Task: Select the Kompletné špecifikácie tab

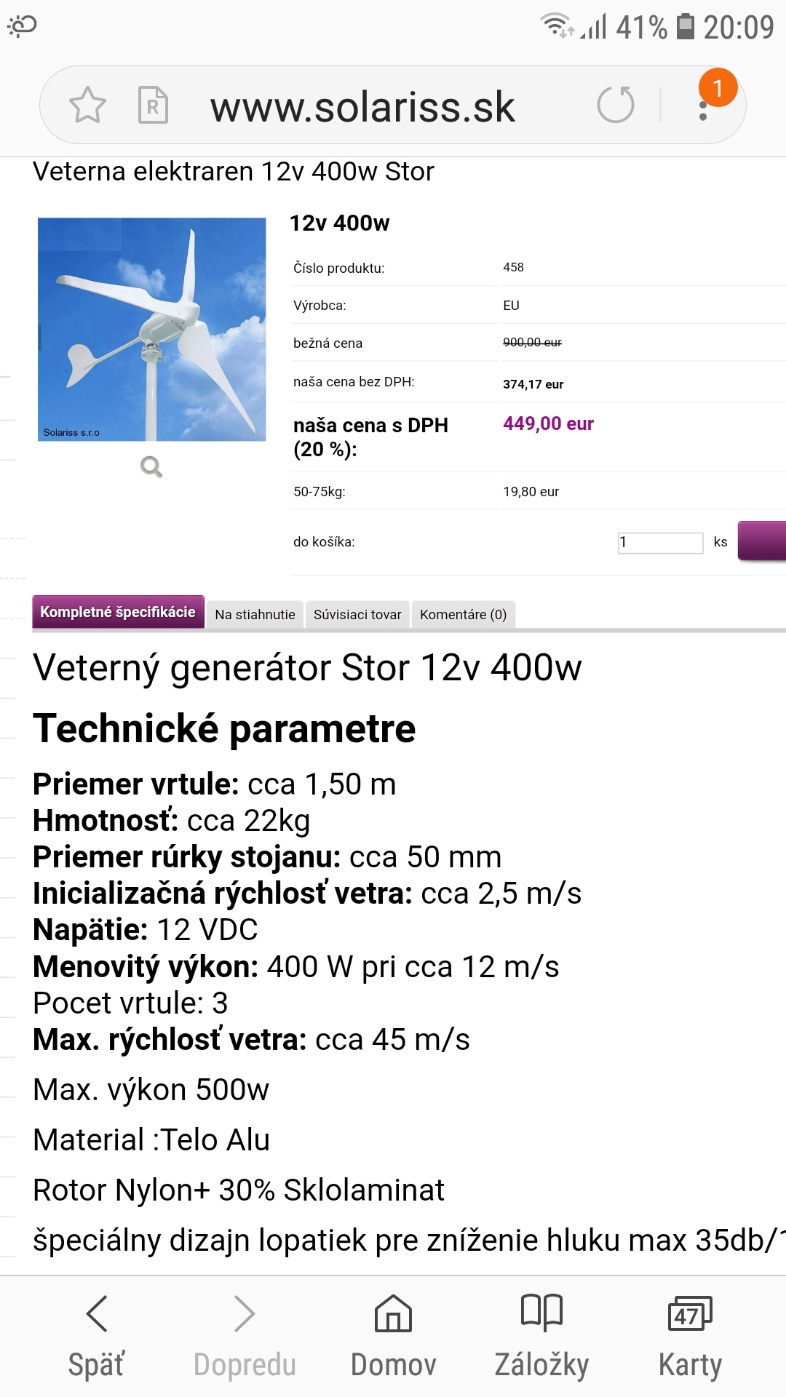Action: (x=118, y=612)
